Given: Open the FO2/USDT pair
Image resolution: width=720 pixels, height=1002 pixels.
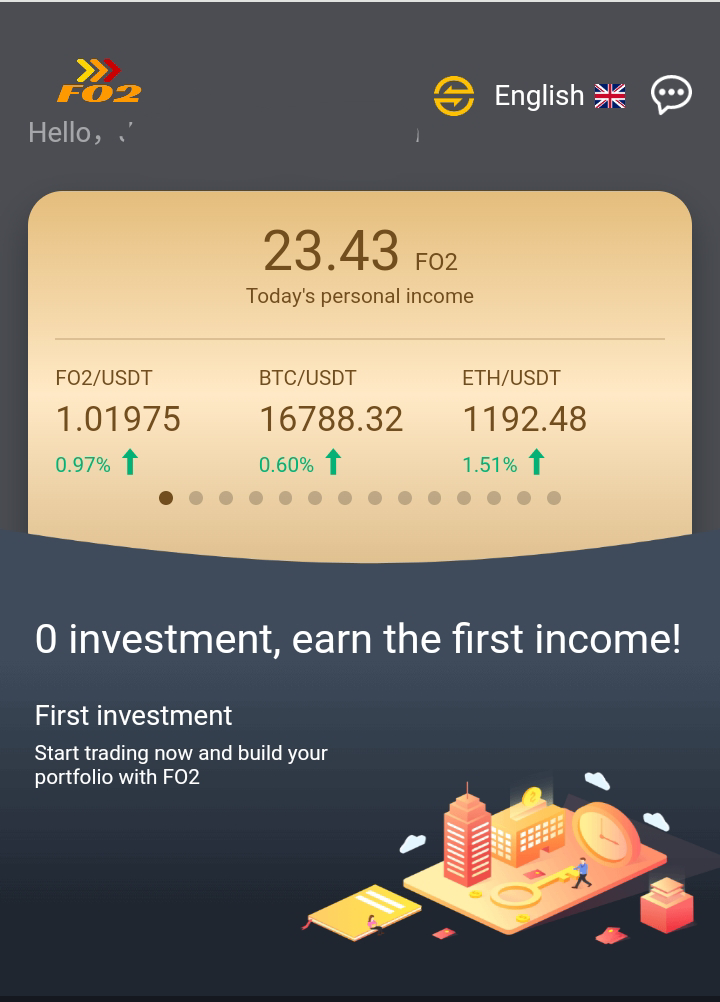Looking at the screenshot, I should (118, 420).
